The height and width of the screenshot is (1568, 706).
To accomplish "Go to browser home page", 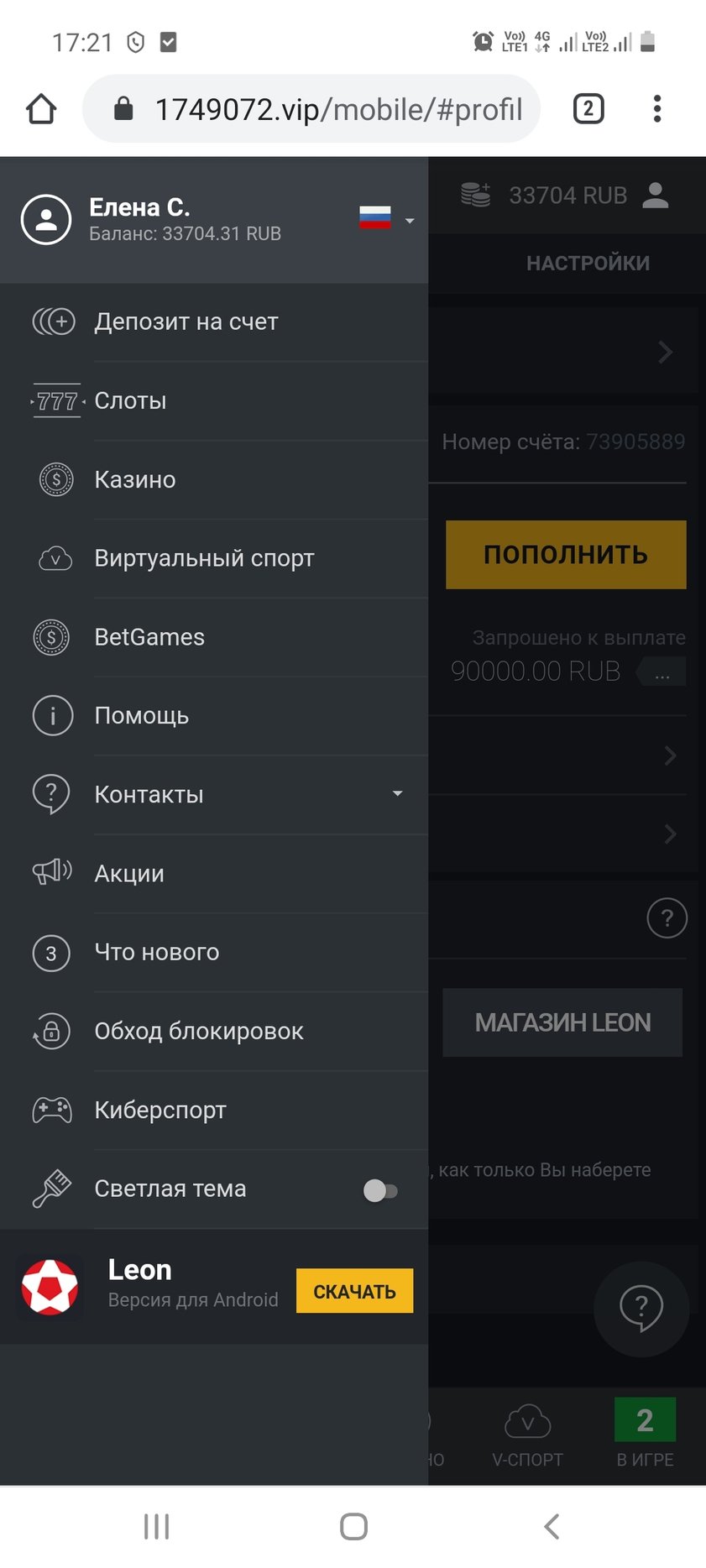I will point(41,109).
